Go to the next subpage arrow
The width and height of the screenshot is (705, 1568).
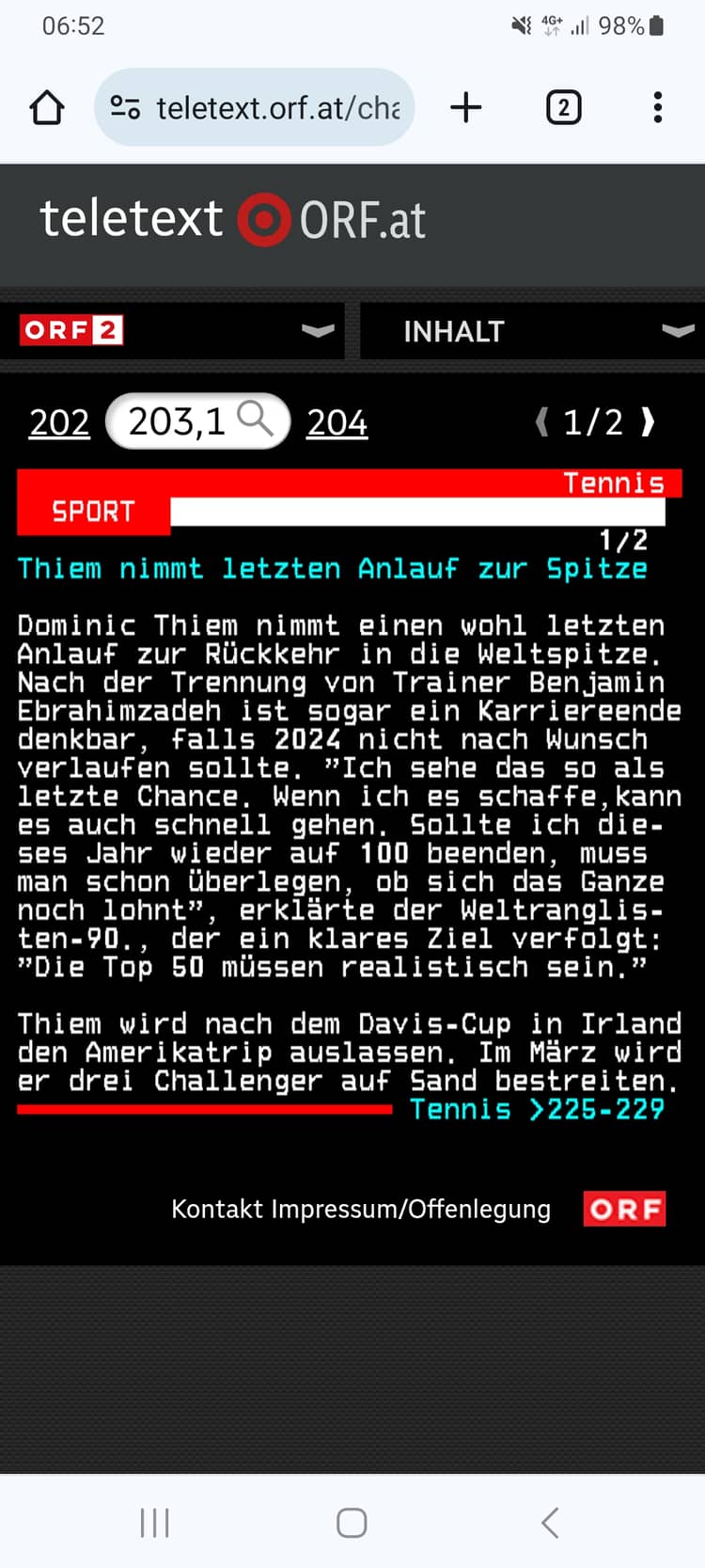pyautogui.click(x=647, y=421)
